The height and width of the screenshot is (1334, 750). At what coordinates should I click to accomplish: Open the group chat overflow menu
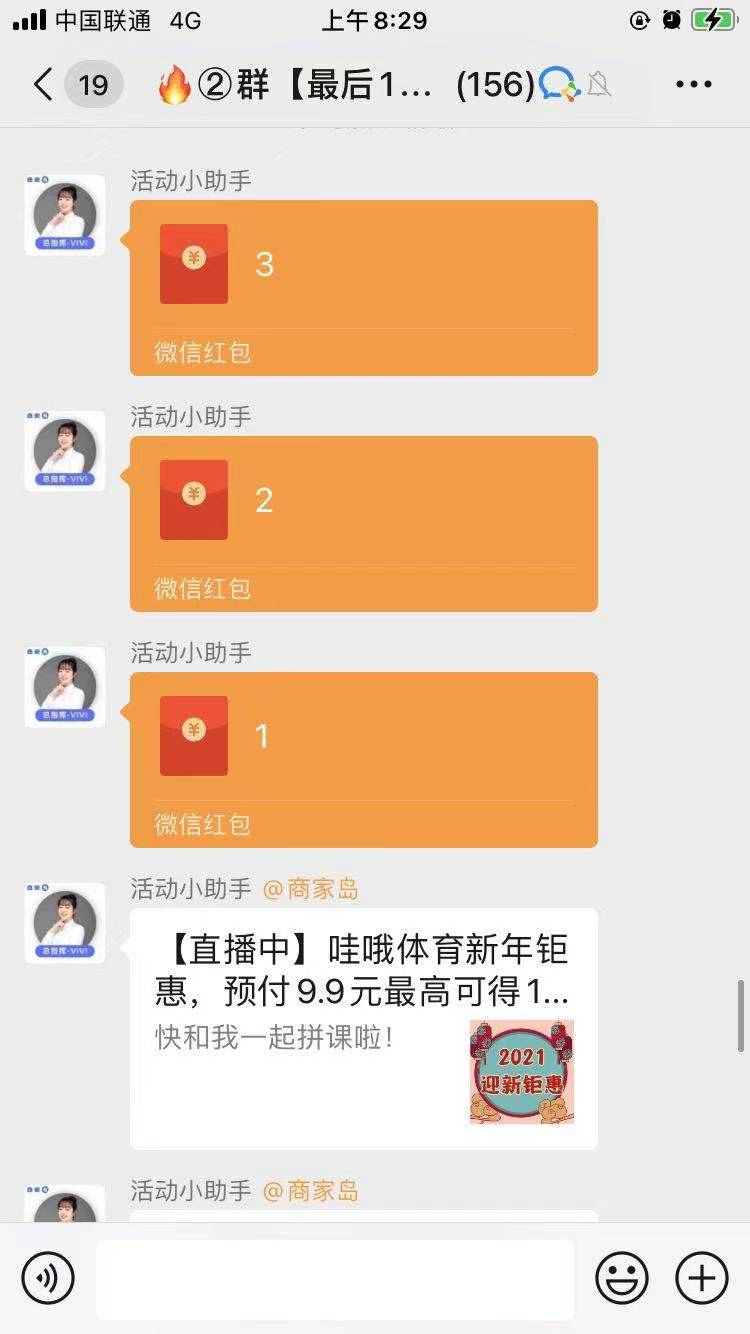tap(694, 85)
